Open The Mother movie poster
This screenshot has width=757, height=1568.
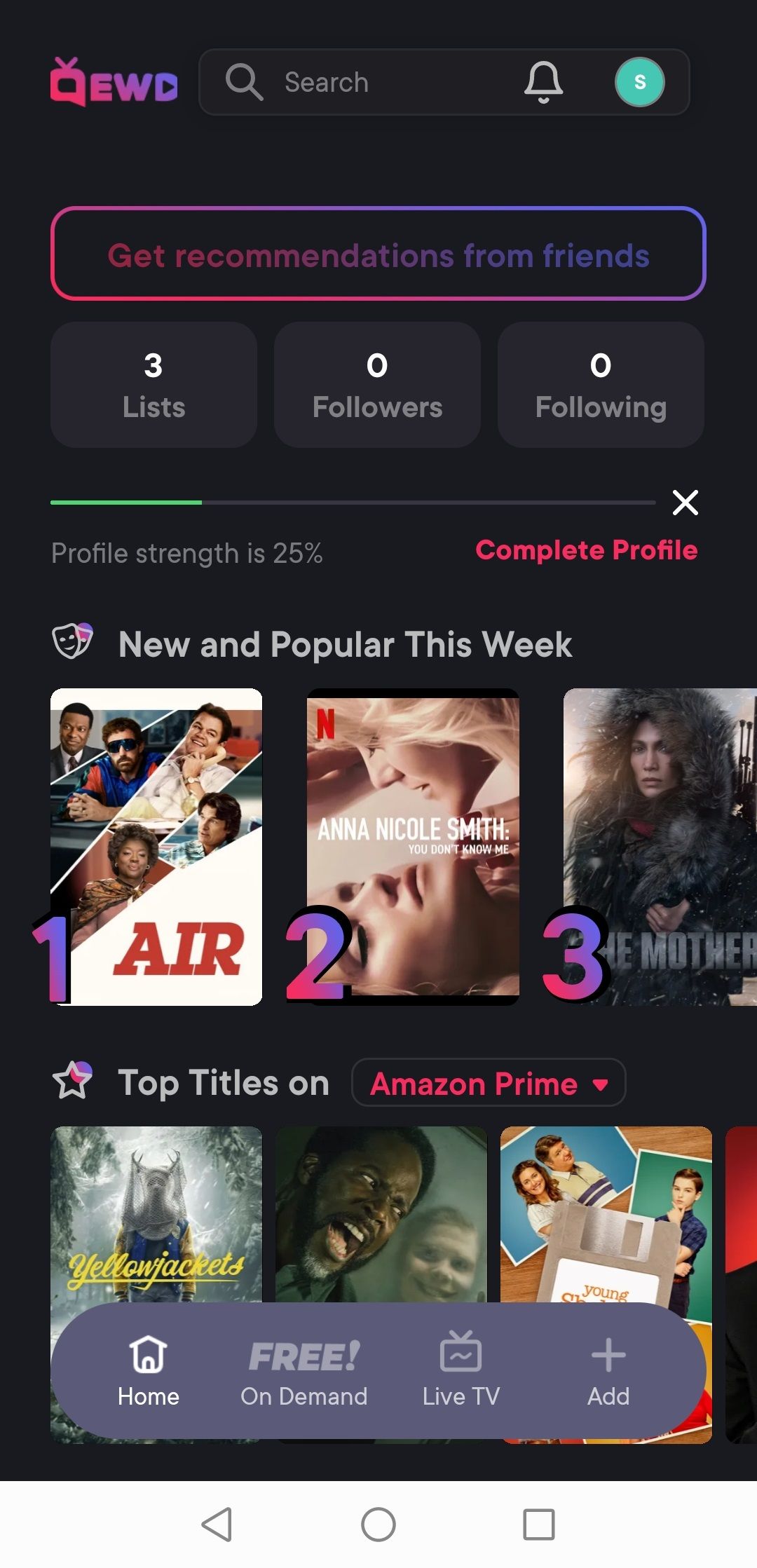[660, 846]
